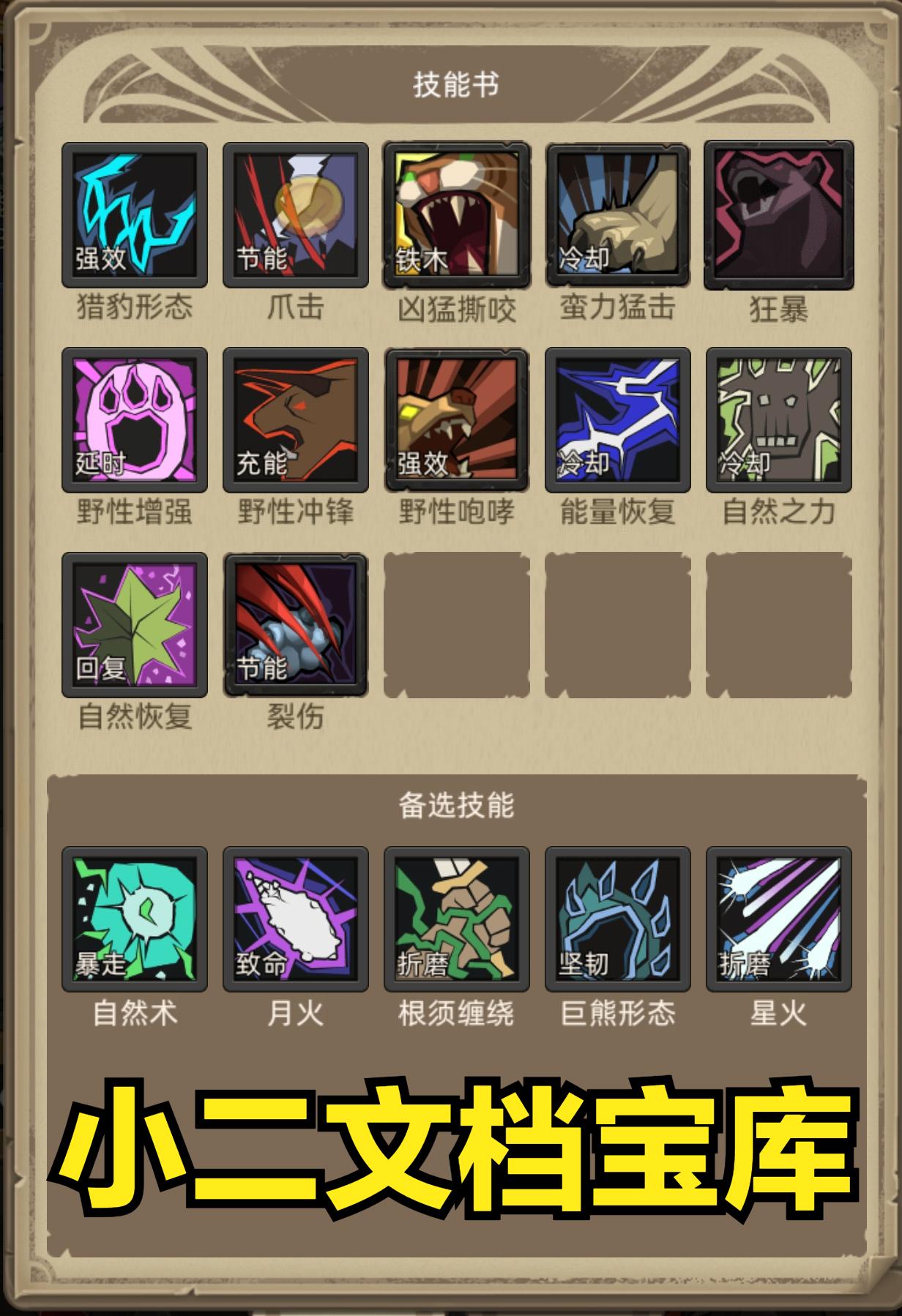Pick the 自然术 backup skill
The height and width of the screenshot is (1316, 902).
135,919
